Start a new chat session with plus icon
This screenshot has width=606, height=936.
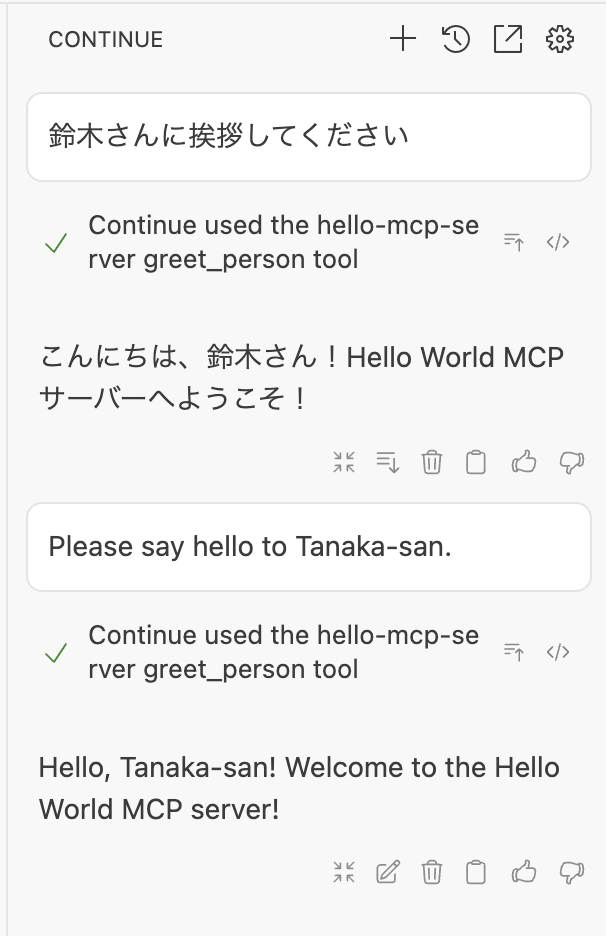coord(403,40)
